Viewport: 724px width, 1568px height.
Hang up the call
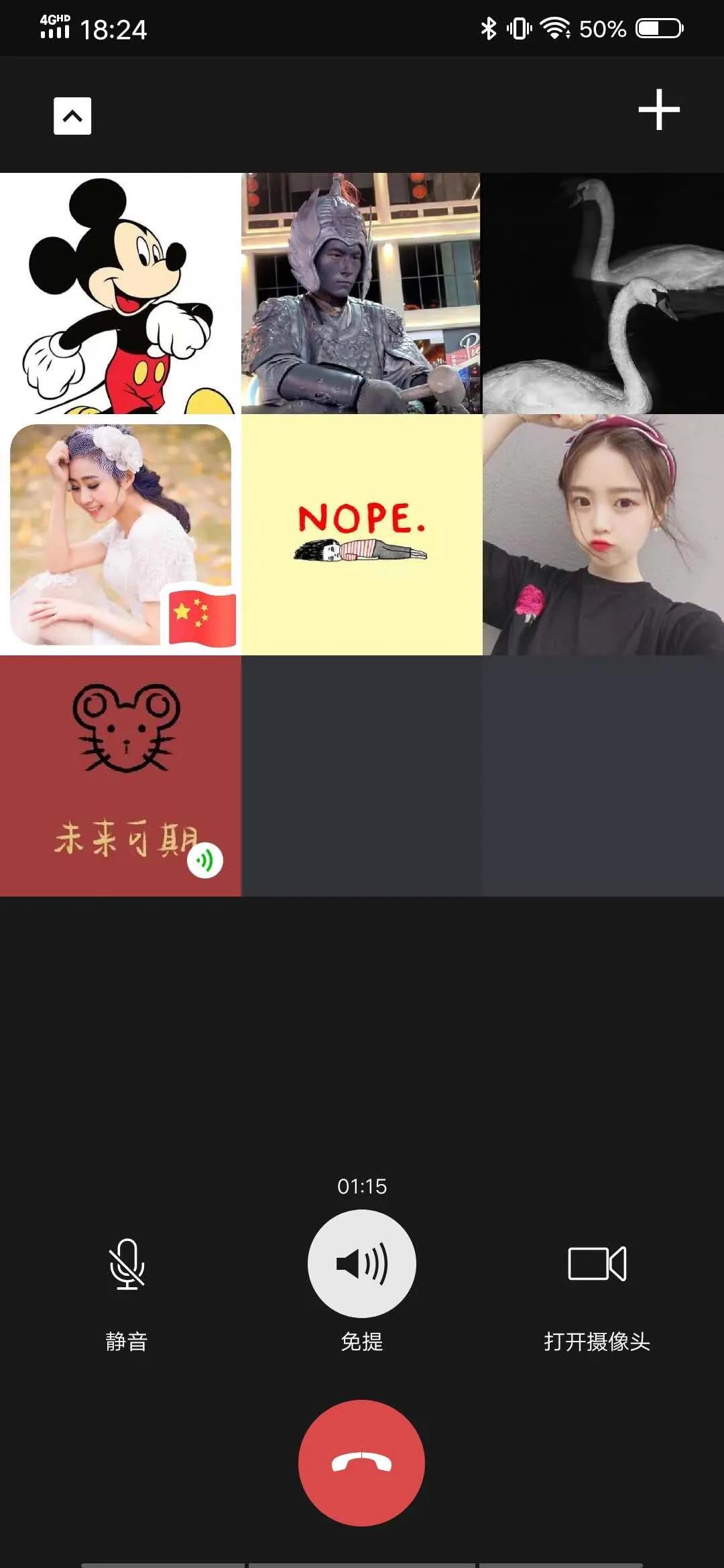[361, 1462]
